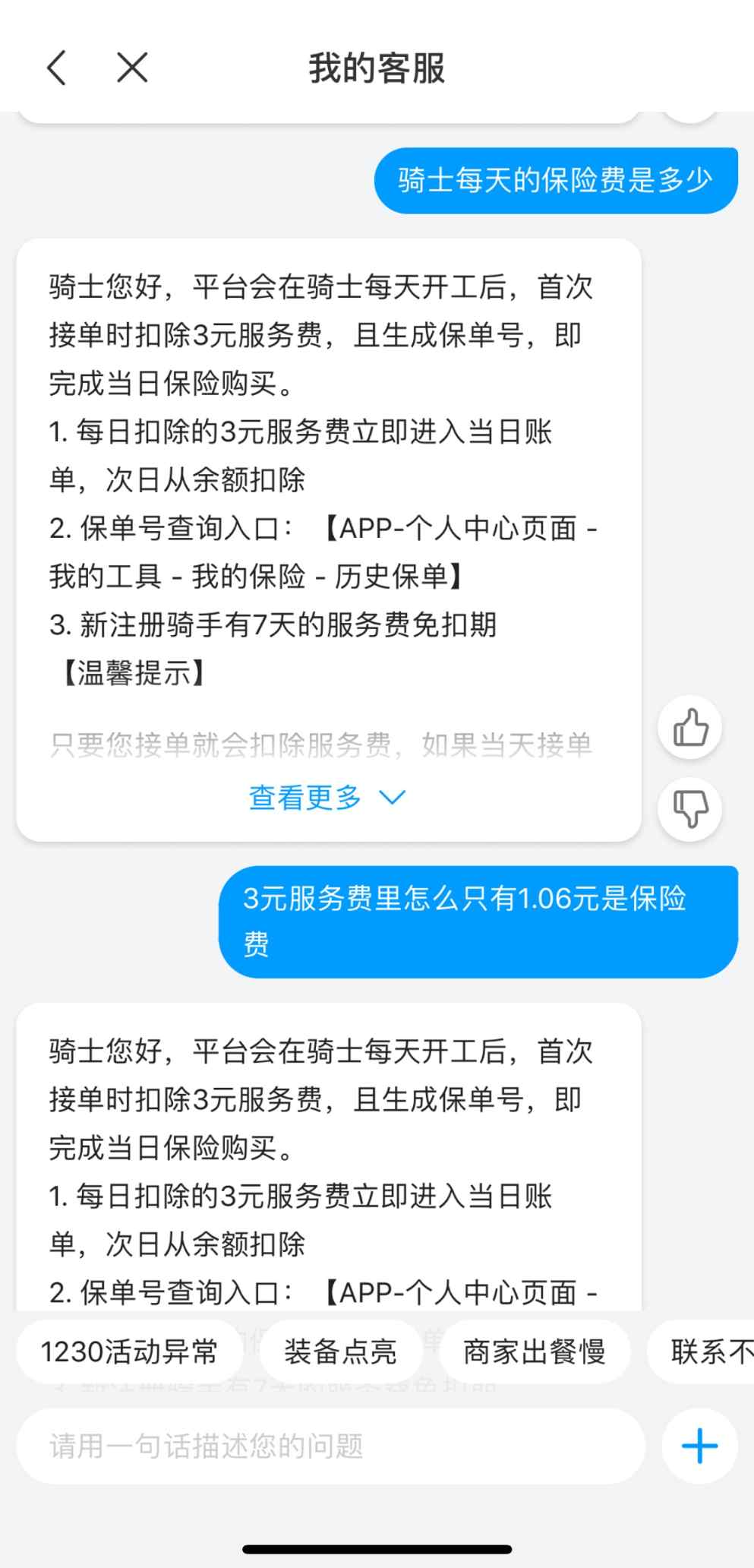Close the customer service page

click(x=132, y=68)
